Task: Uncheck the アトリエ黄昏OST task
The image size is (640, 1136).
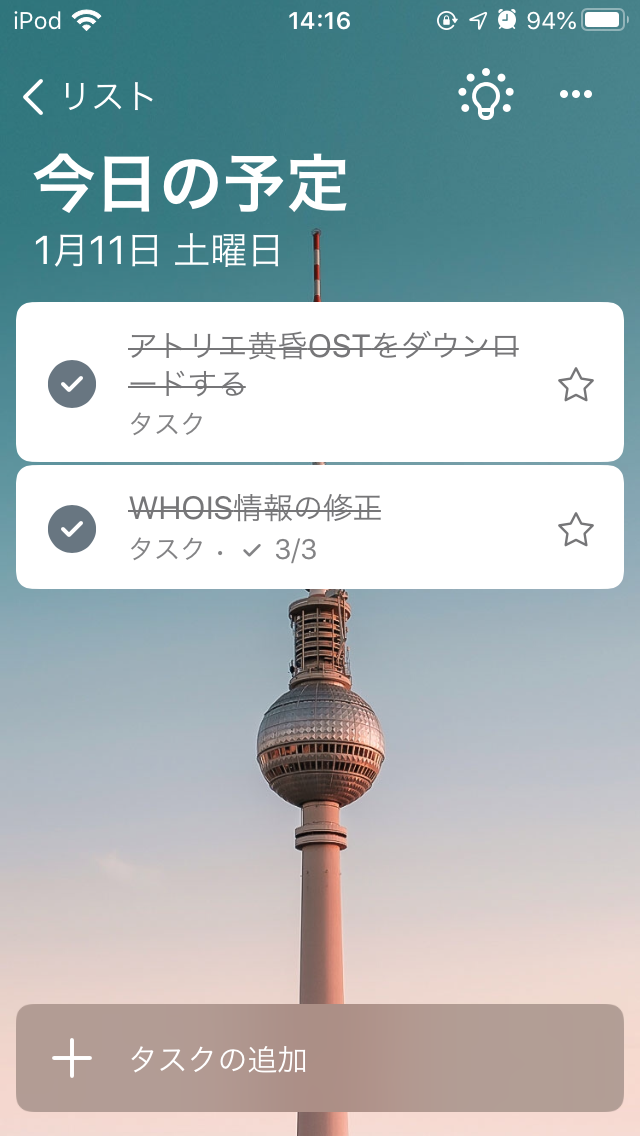Action: [x=72, y=384]
